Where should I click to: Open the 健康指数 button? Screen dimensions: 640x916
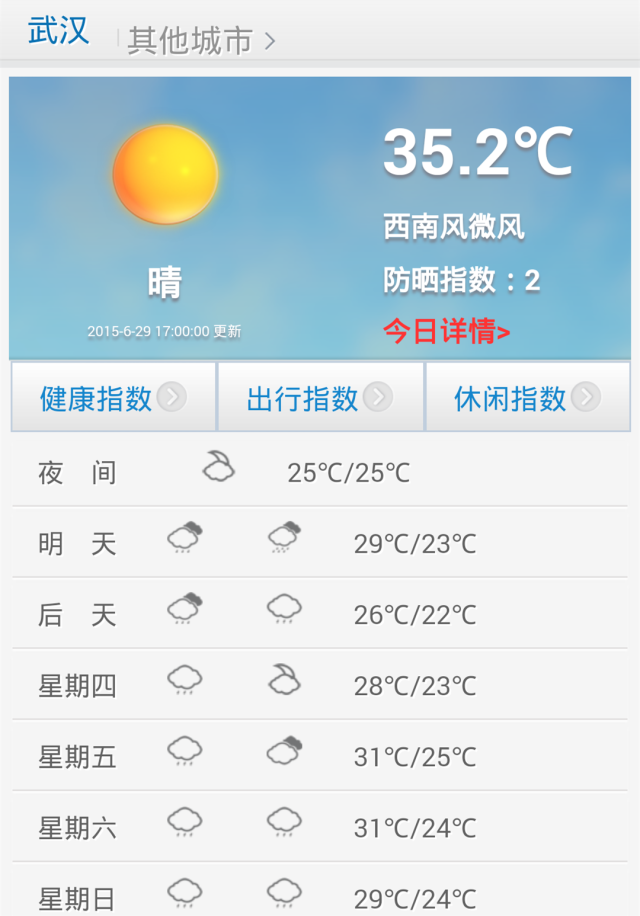point(113,398)
